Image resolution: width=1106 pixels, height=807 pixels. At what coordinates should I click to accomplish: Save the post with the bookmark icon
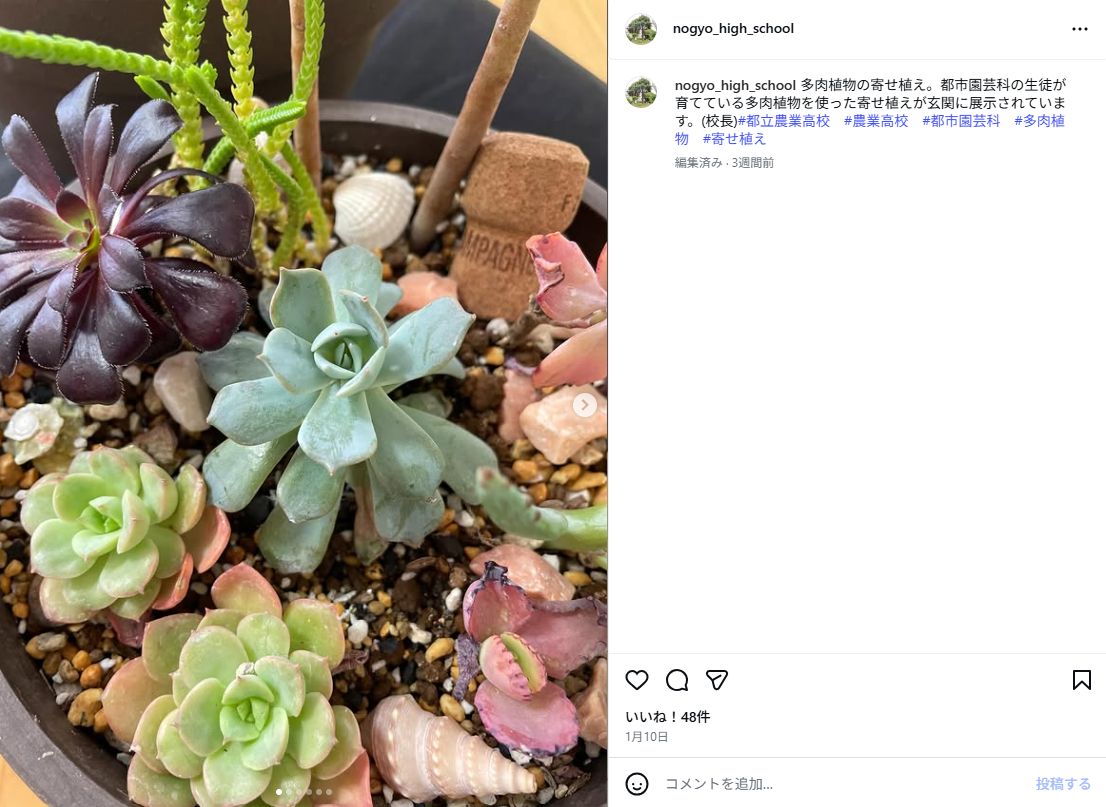click(x=1081, y=680)
